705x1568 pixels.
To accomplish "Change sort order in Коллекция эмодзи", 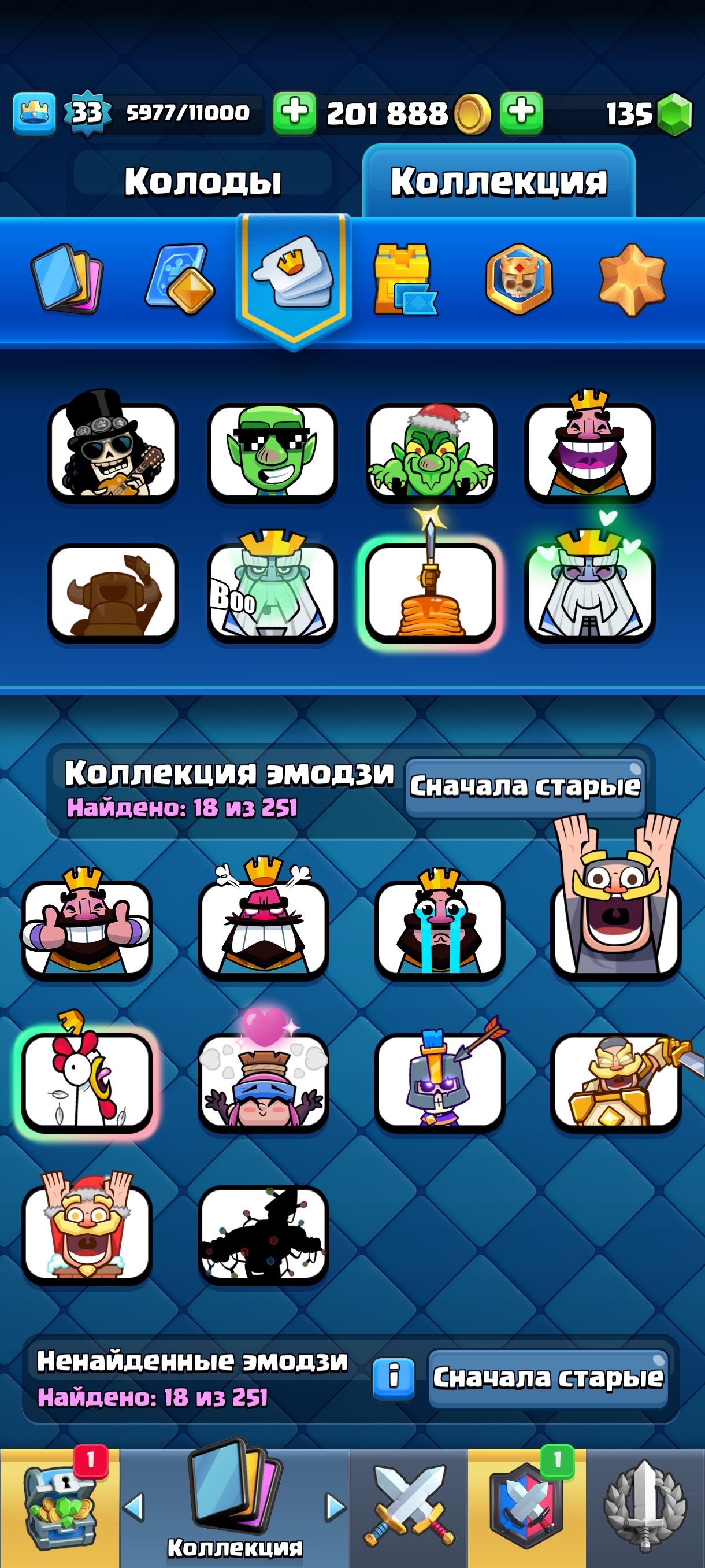I will tap(525, 786).
